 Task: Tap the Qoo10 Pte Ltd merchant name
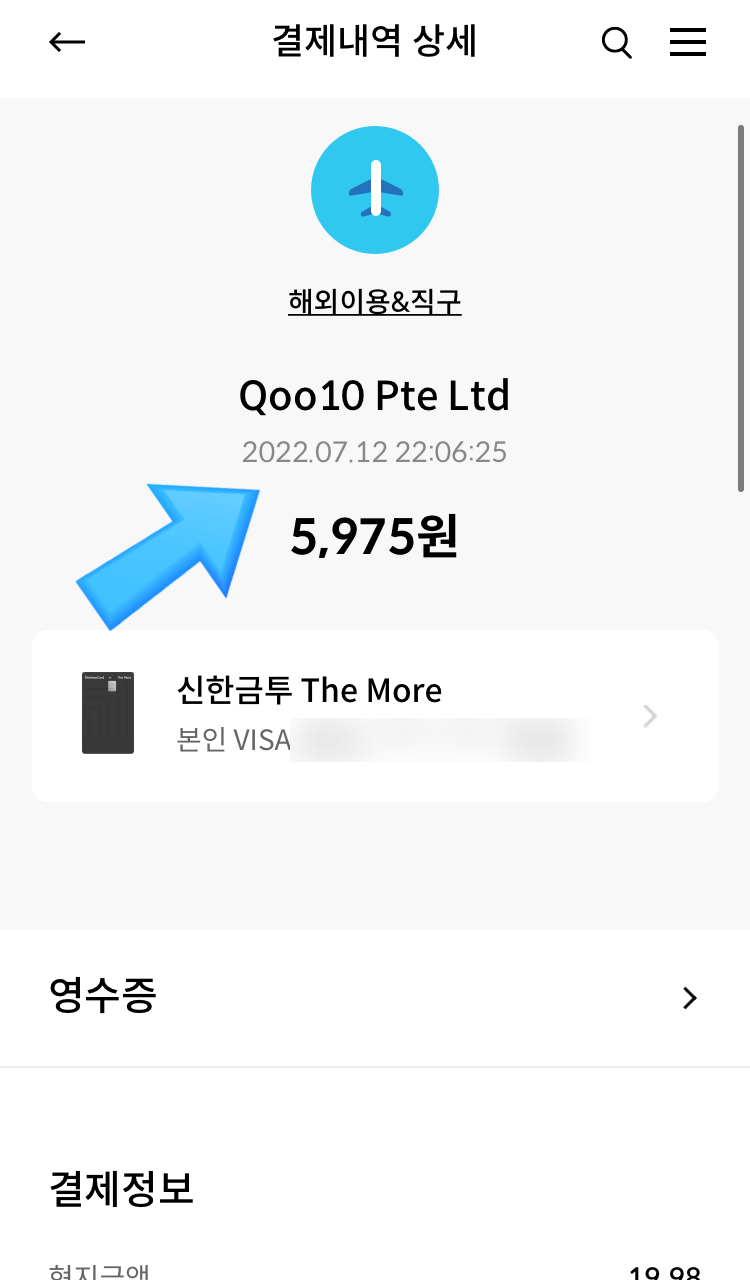coord(375,395)
